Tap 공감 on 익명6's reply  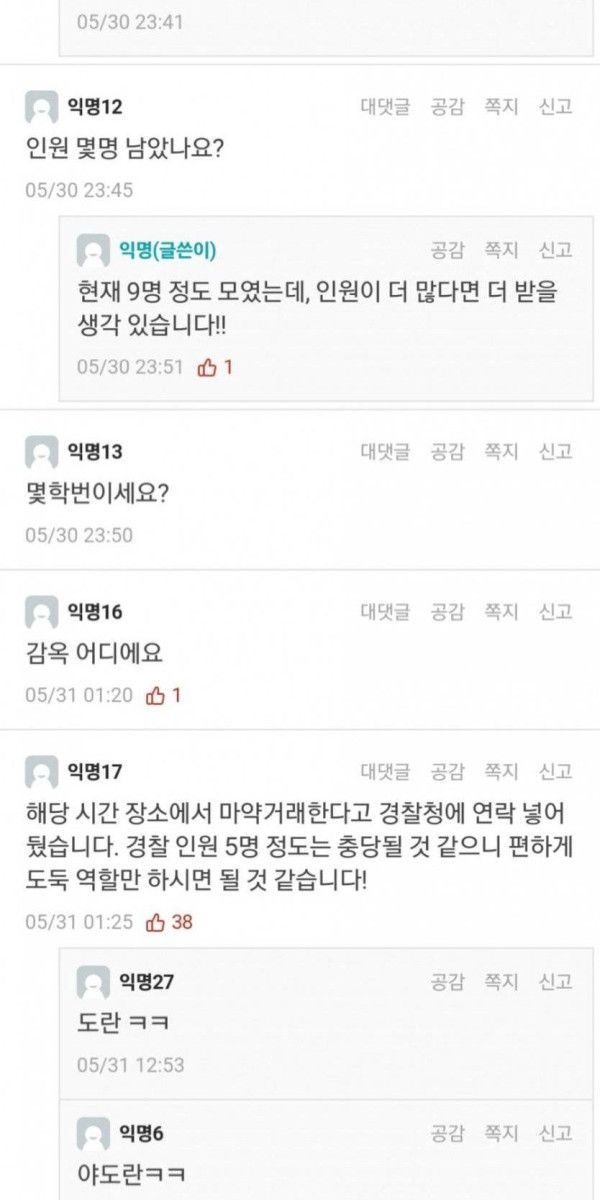[447, 1133]
